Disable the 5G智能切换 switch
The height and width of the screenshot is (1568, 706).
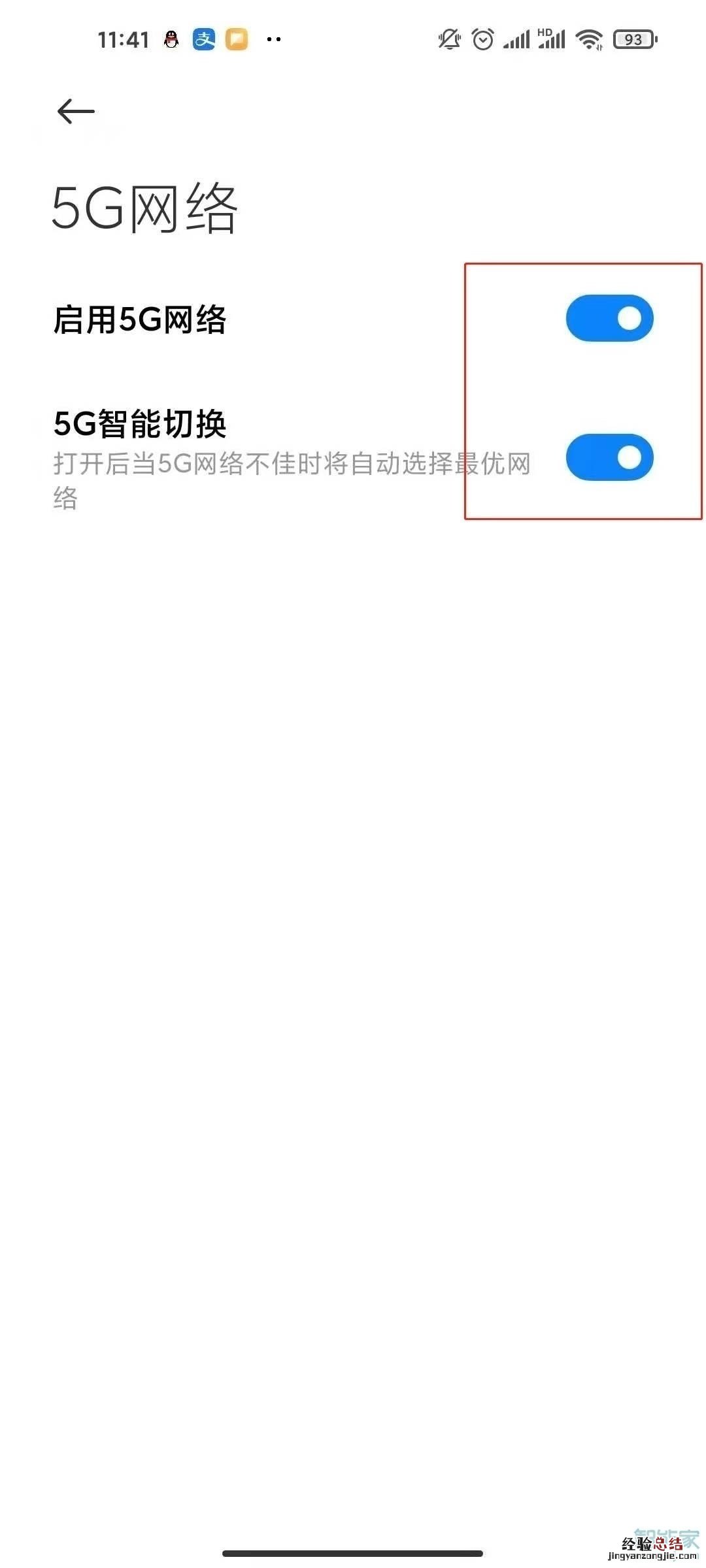609,457
